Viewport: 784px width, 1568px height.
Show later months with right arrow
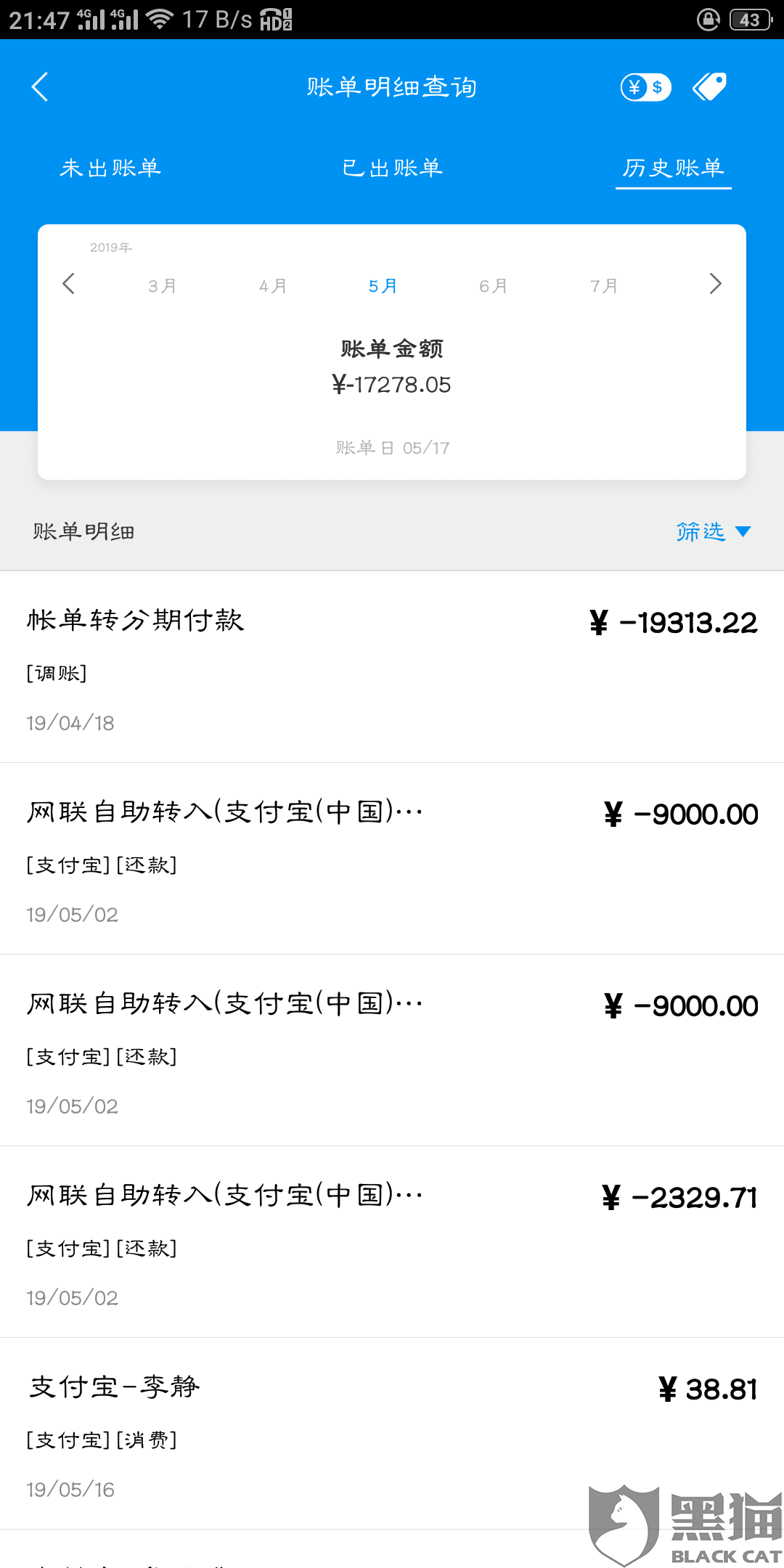pyautogui.click(x=715, y=284)
